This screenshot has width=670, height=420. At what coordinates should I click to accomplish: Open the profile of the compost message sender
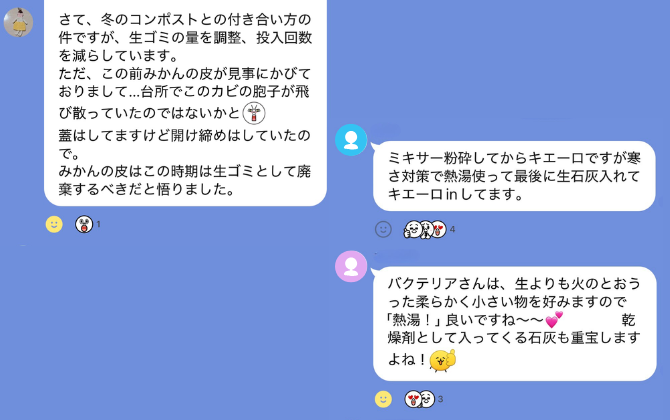click(x=18, y=20)
